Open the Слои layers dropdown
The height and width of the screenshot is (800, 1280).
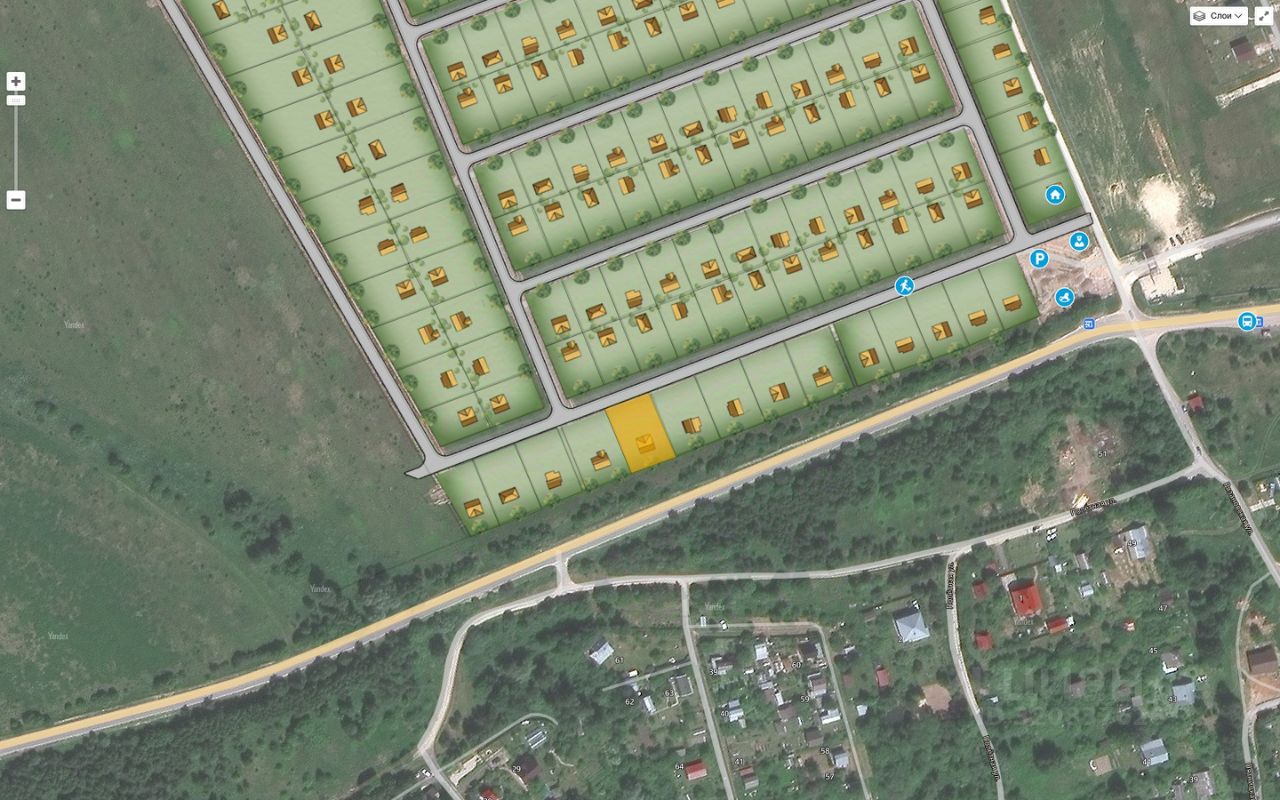pyautogui.click(x=1218, y=16)
